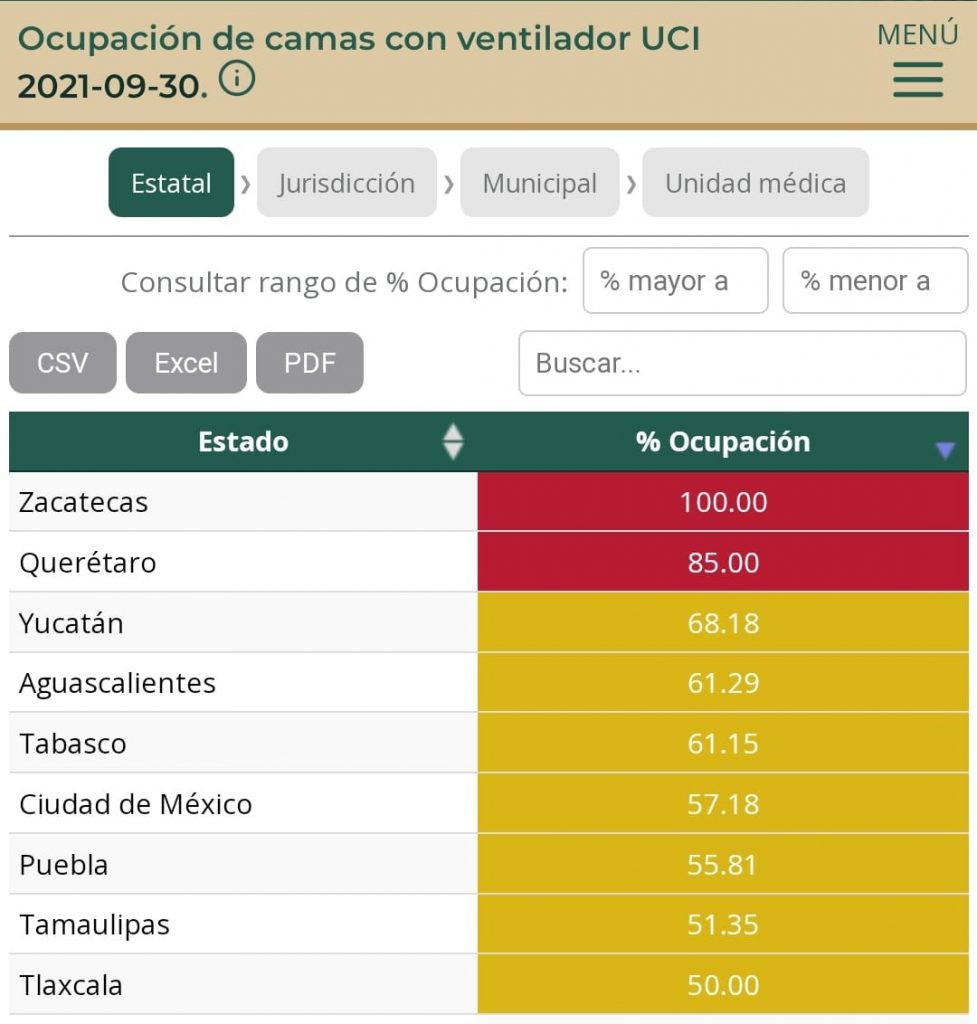Screen dimensions: 977x1024
Task: Open the hamburger MENÚ icon
Action: coord(916,80)
